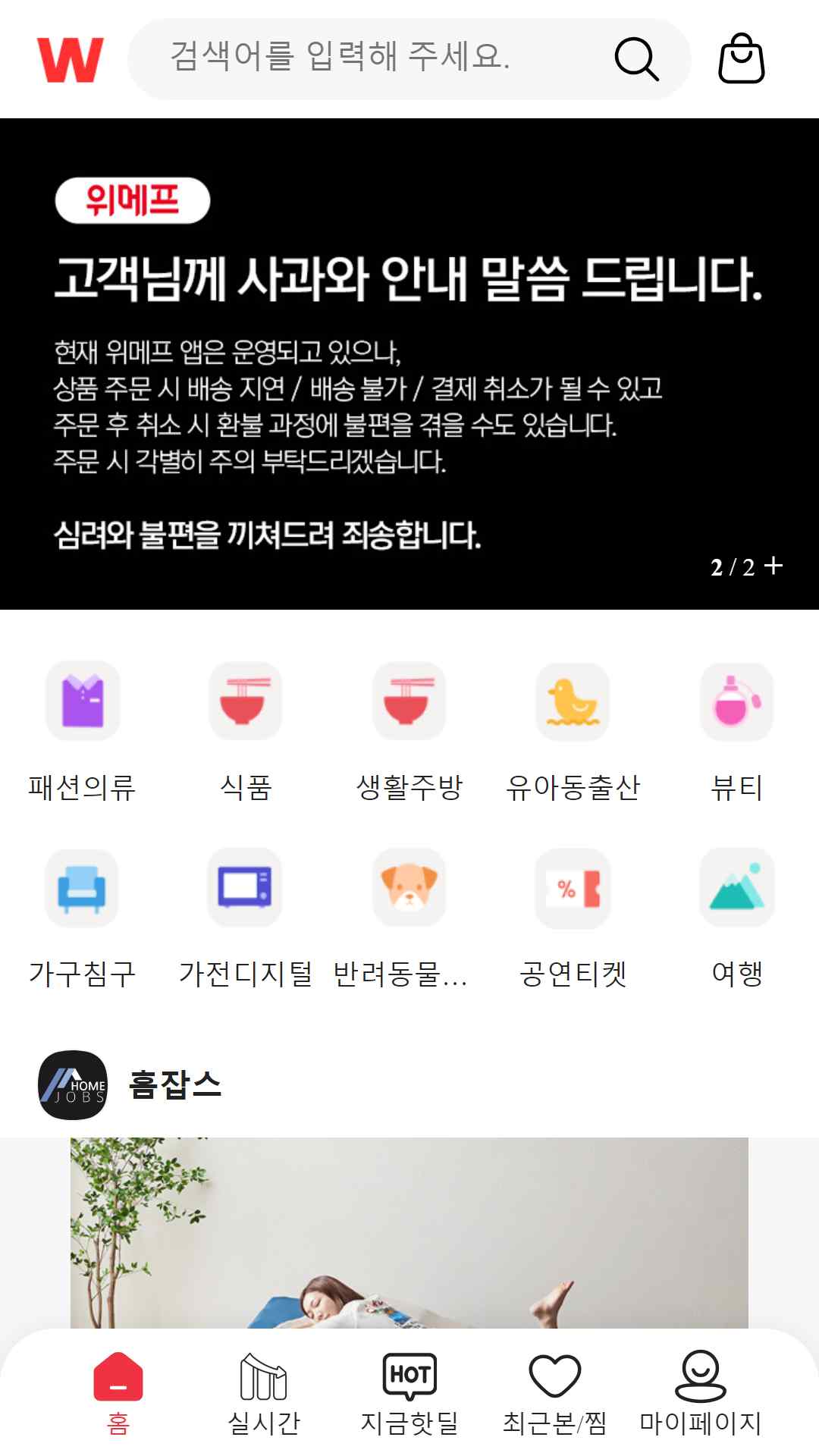Open the shopping bag cart
The image size is (819, 1456).
tap(741, 58)
